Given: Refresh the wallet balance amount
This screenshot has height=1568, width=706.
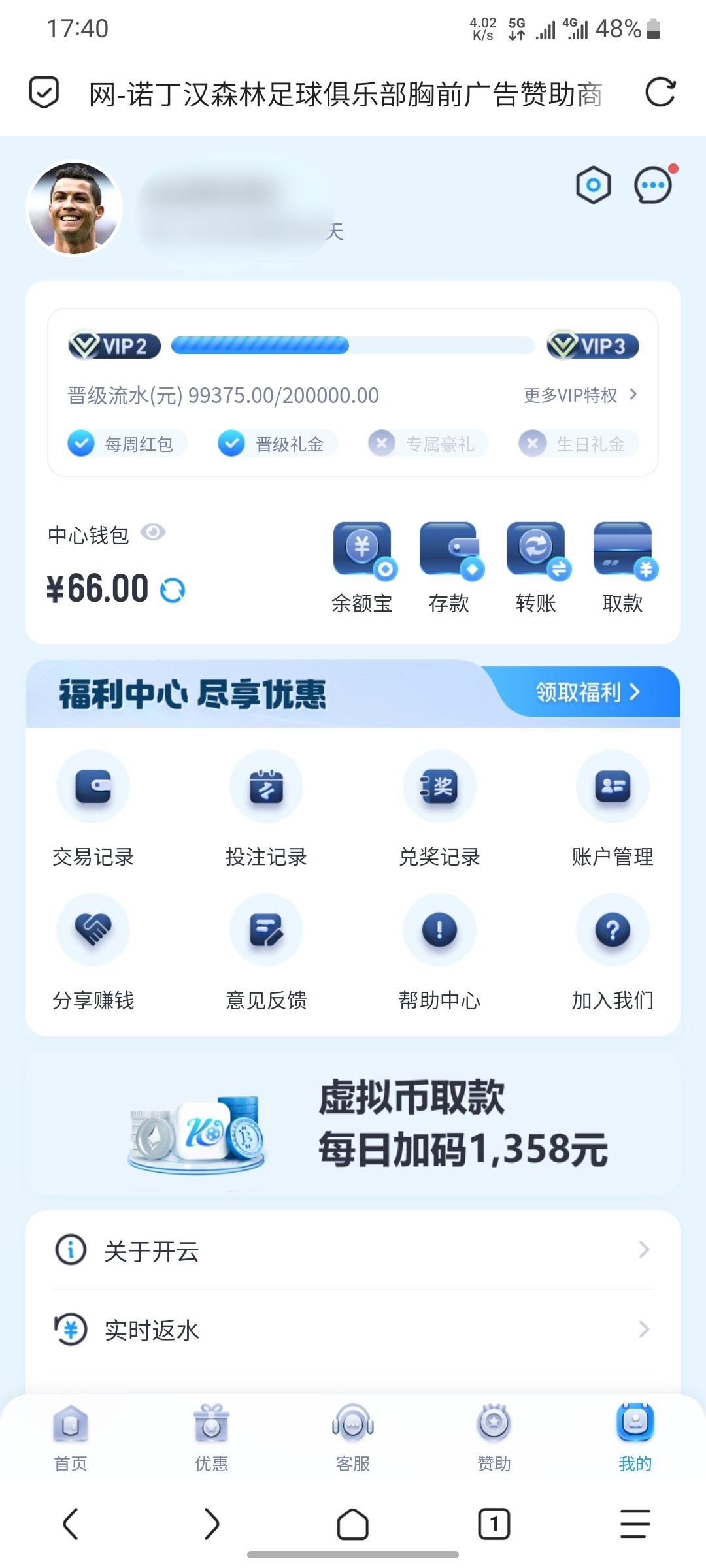Looking at the screenshot, I should 173,590.
